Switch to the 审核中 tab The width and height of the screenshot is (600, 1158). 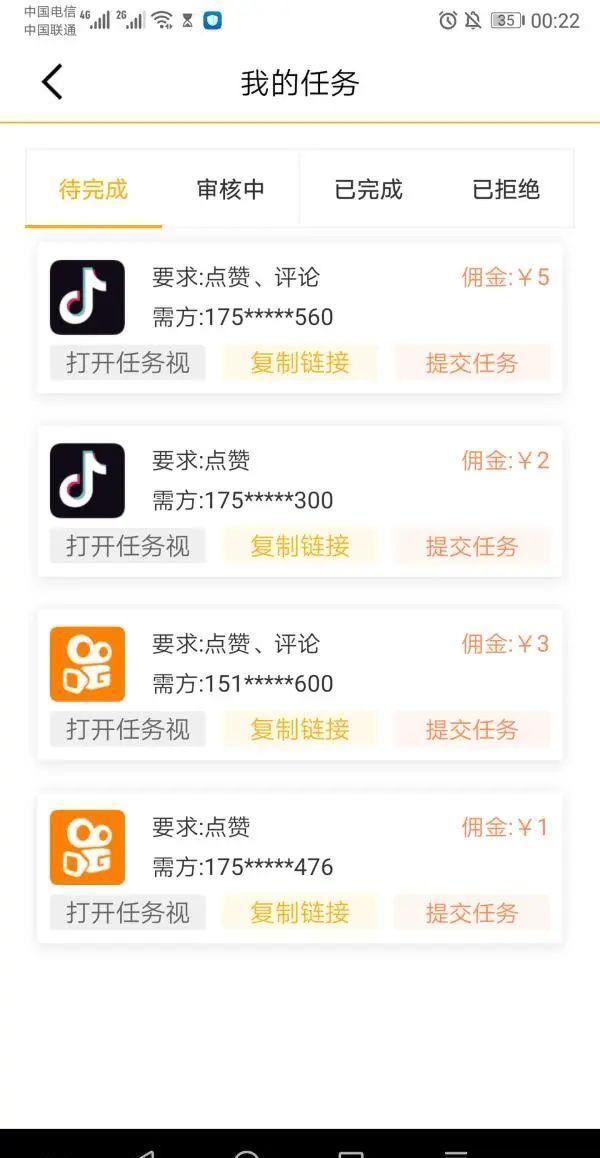(231, 189)
